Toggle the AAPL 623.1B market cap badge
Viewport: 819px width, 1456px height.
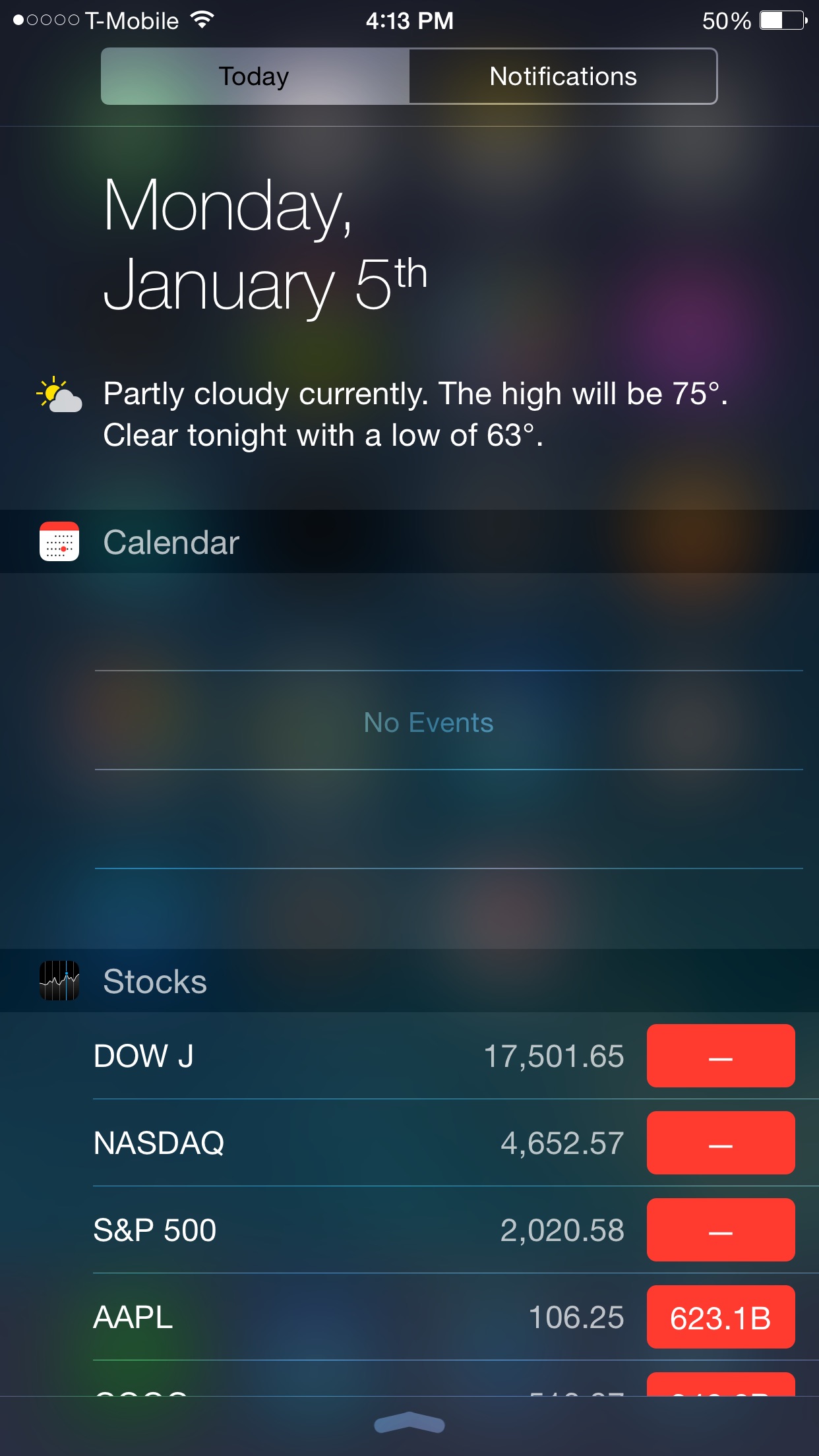(x=720, y=1317)
